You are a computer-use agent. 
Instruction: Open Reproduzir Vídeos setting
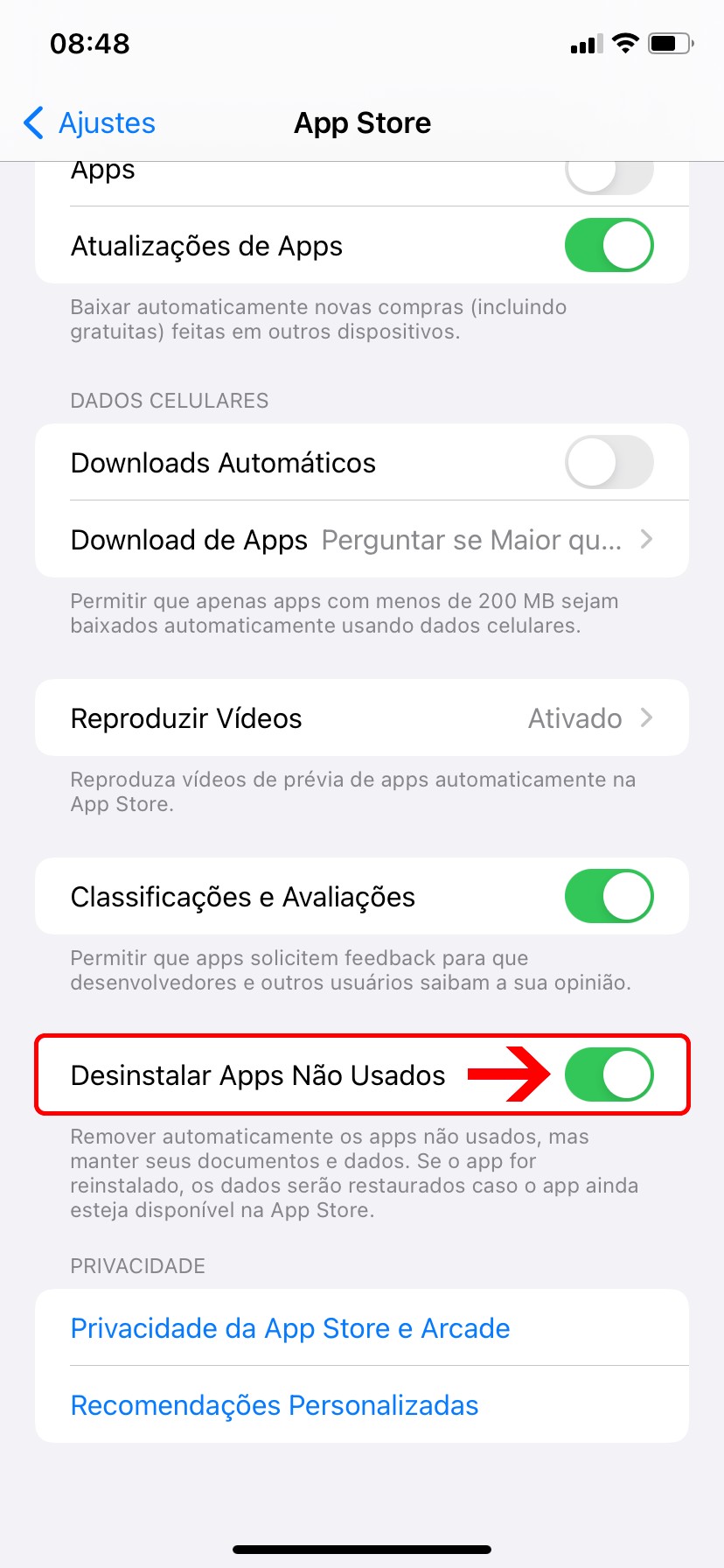[x=361, y=718]
